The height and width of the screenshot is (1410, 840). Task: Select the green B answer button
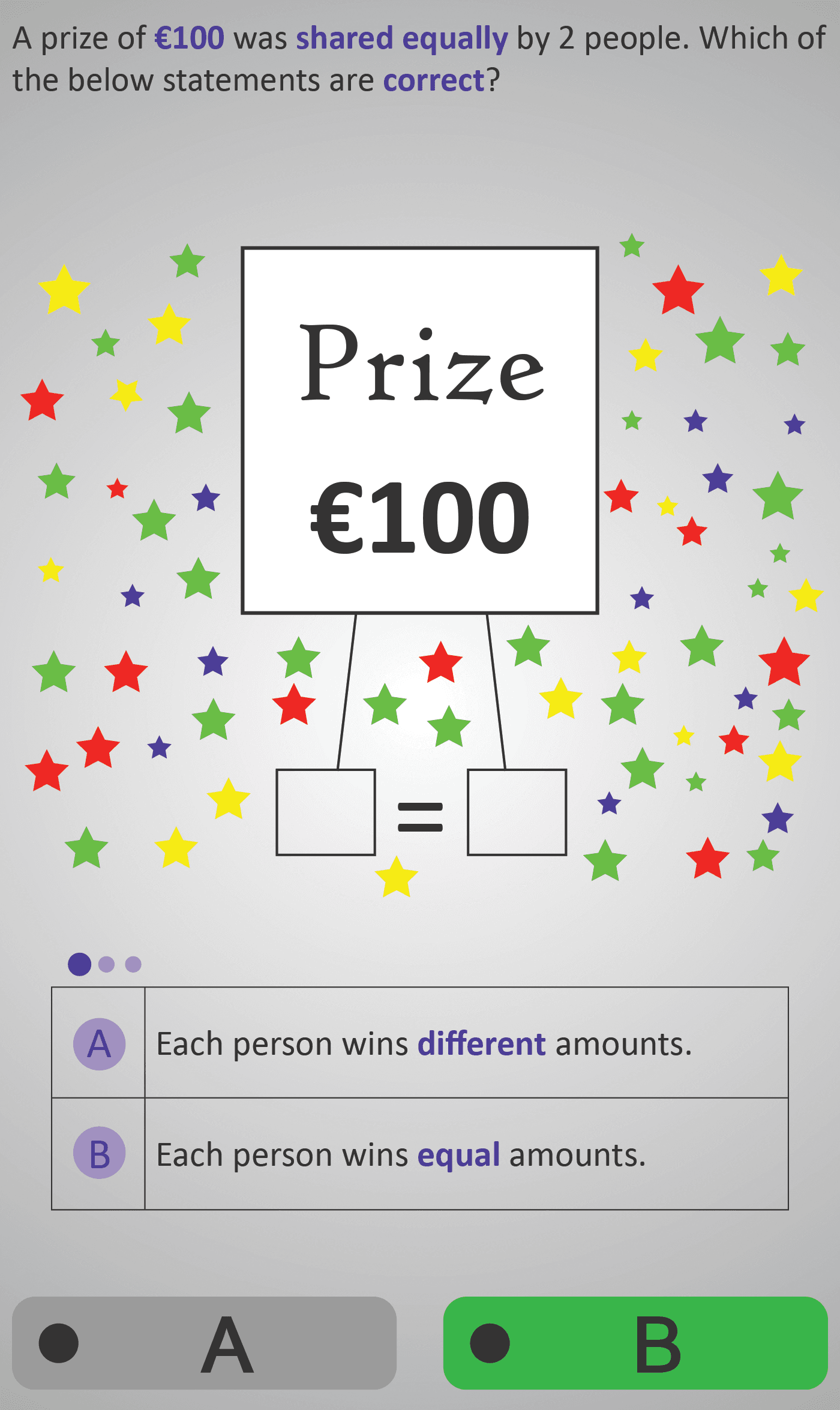click(635, 1343)
